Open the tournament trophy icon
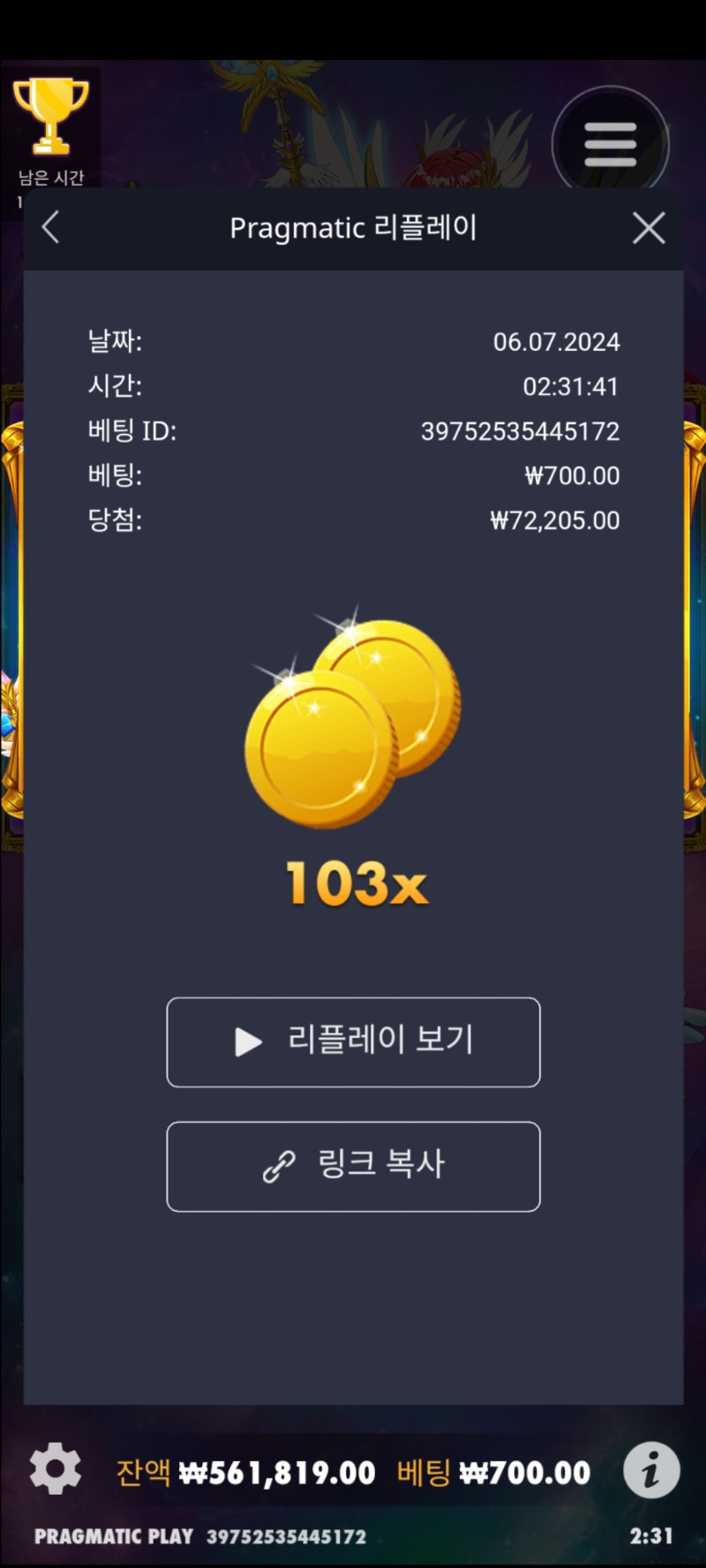Image resolution: width=706 pixels, height=1568 pixels. 51,116
